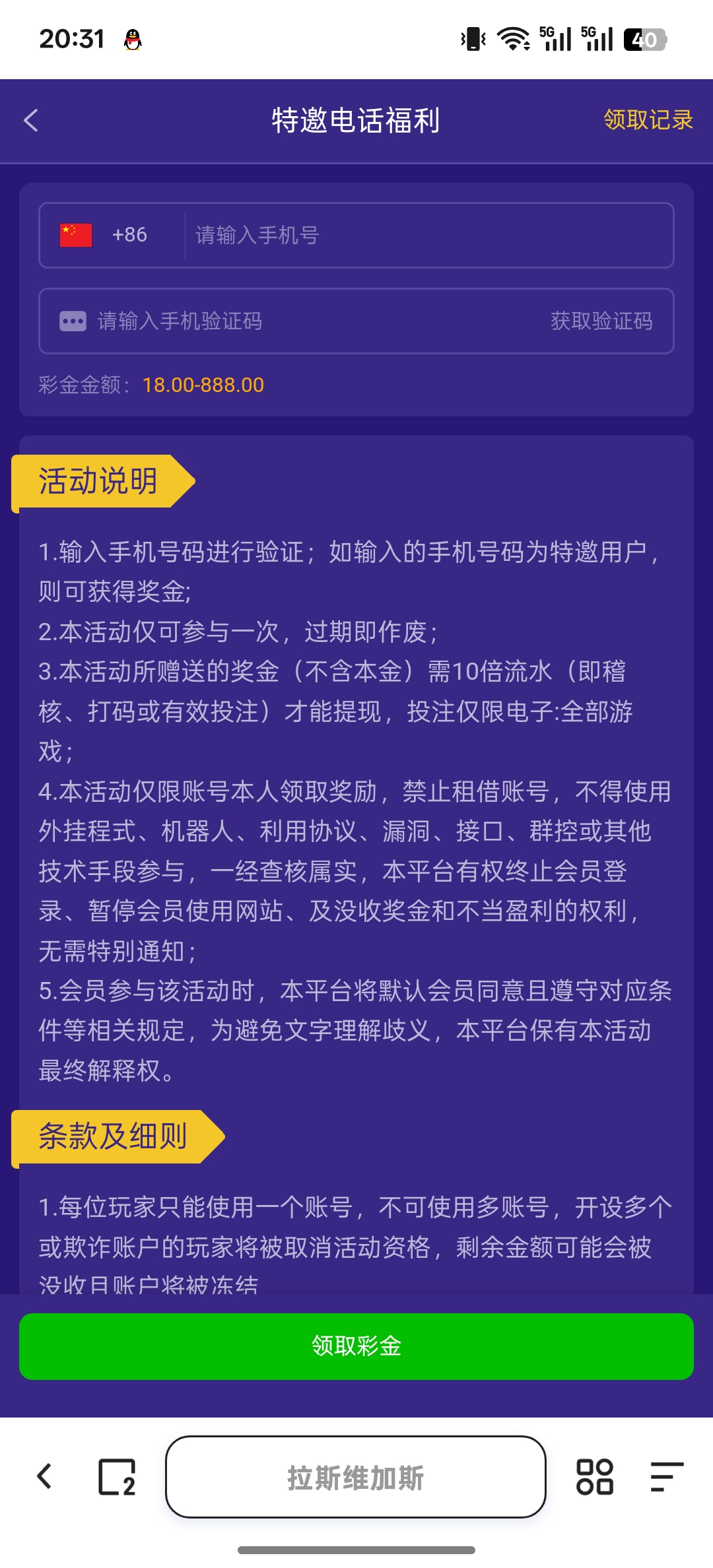This screenshot has width=713, height=1568.
Task: Tap the back arrow in the bottom browser bar
Action: pyautogui.click(x=43, y=1478)
